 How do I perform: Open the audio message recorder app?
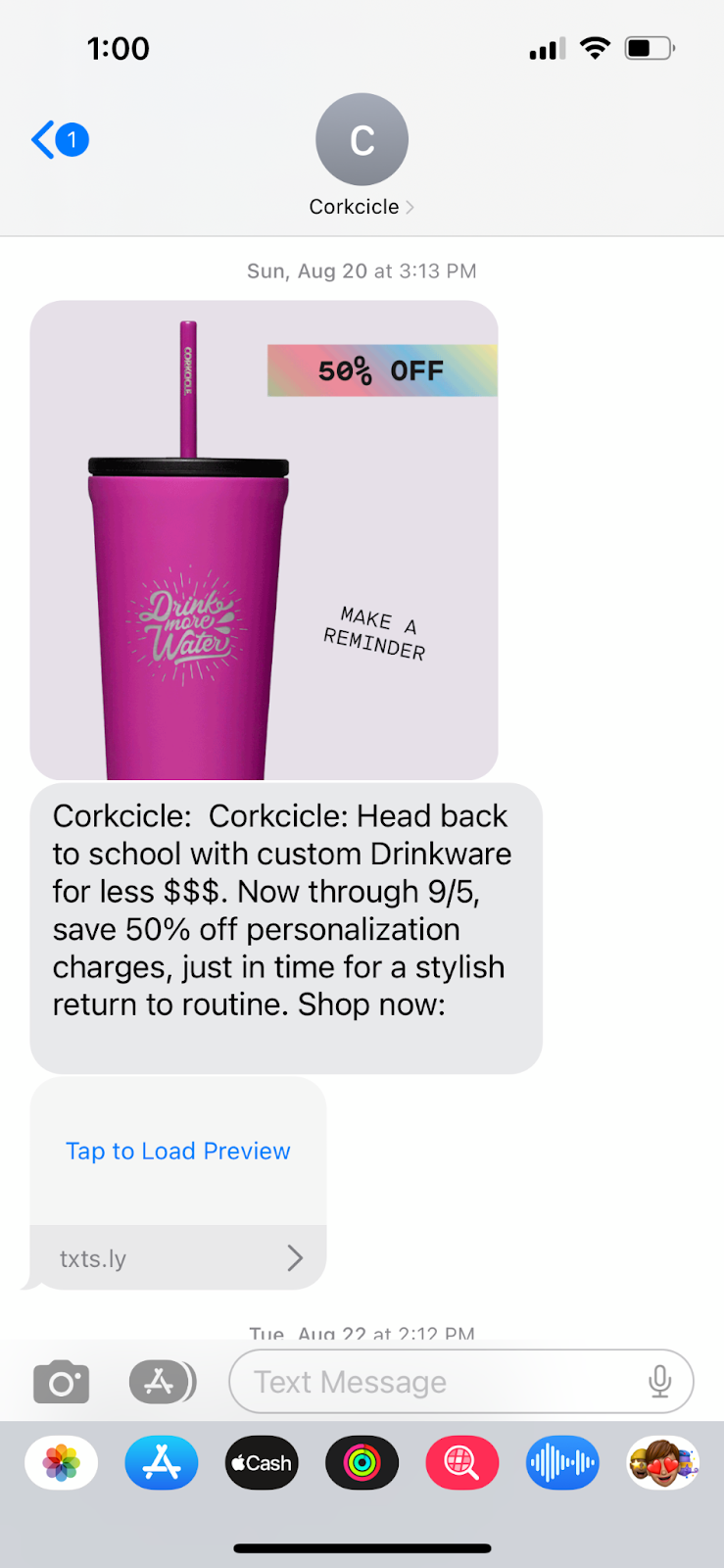pyautogui.click(x=562, y=1463)
